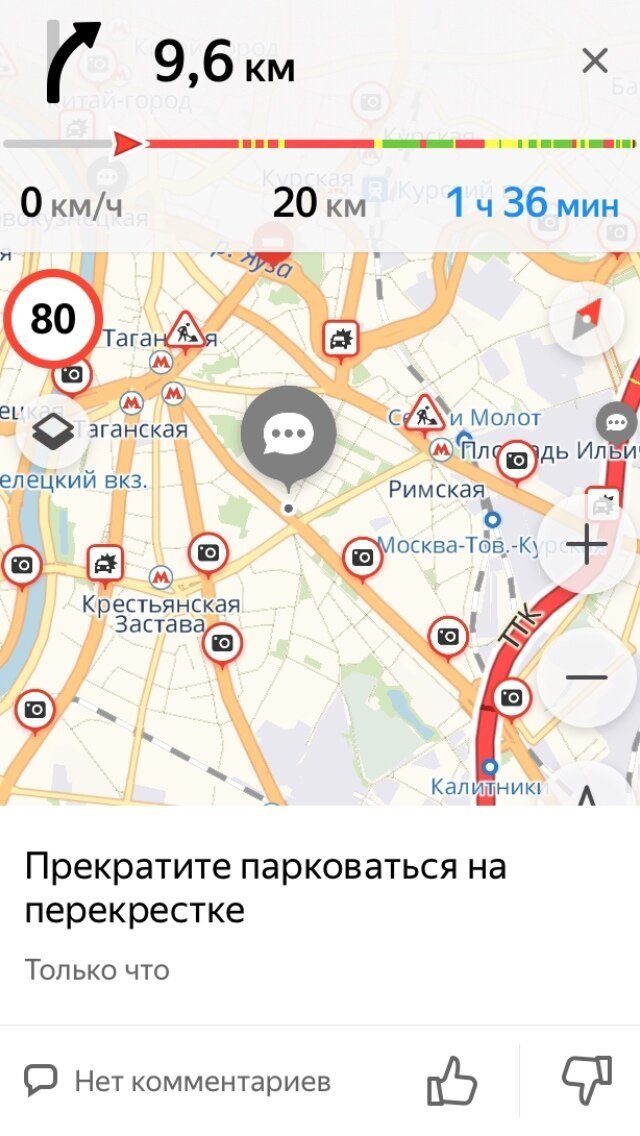
Task: Tap the navigation arrow button at the bottom right
Action: point(588,790)
